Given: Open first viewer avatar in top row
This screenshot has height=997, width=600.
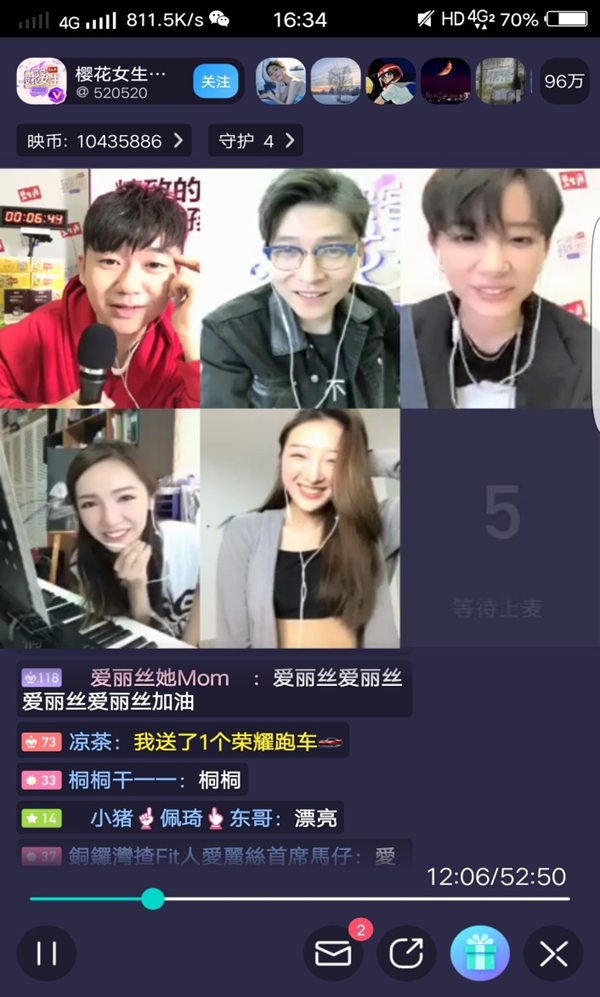Looking at the screenshot, I should point(280,81).
